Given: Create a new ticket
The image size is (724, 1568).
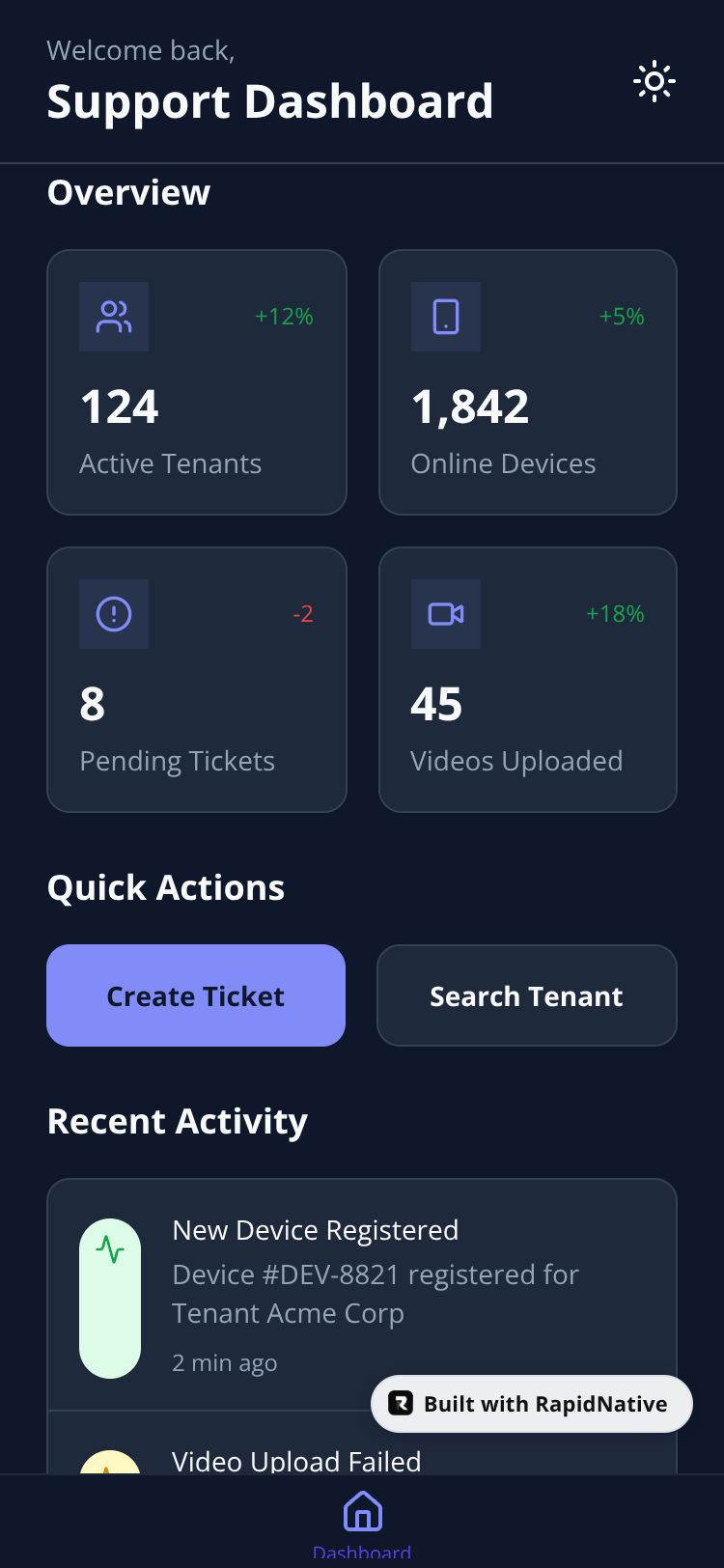Looking at the screenshot, I should tap(196, 995).
